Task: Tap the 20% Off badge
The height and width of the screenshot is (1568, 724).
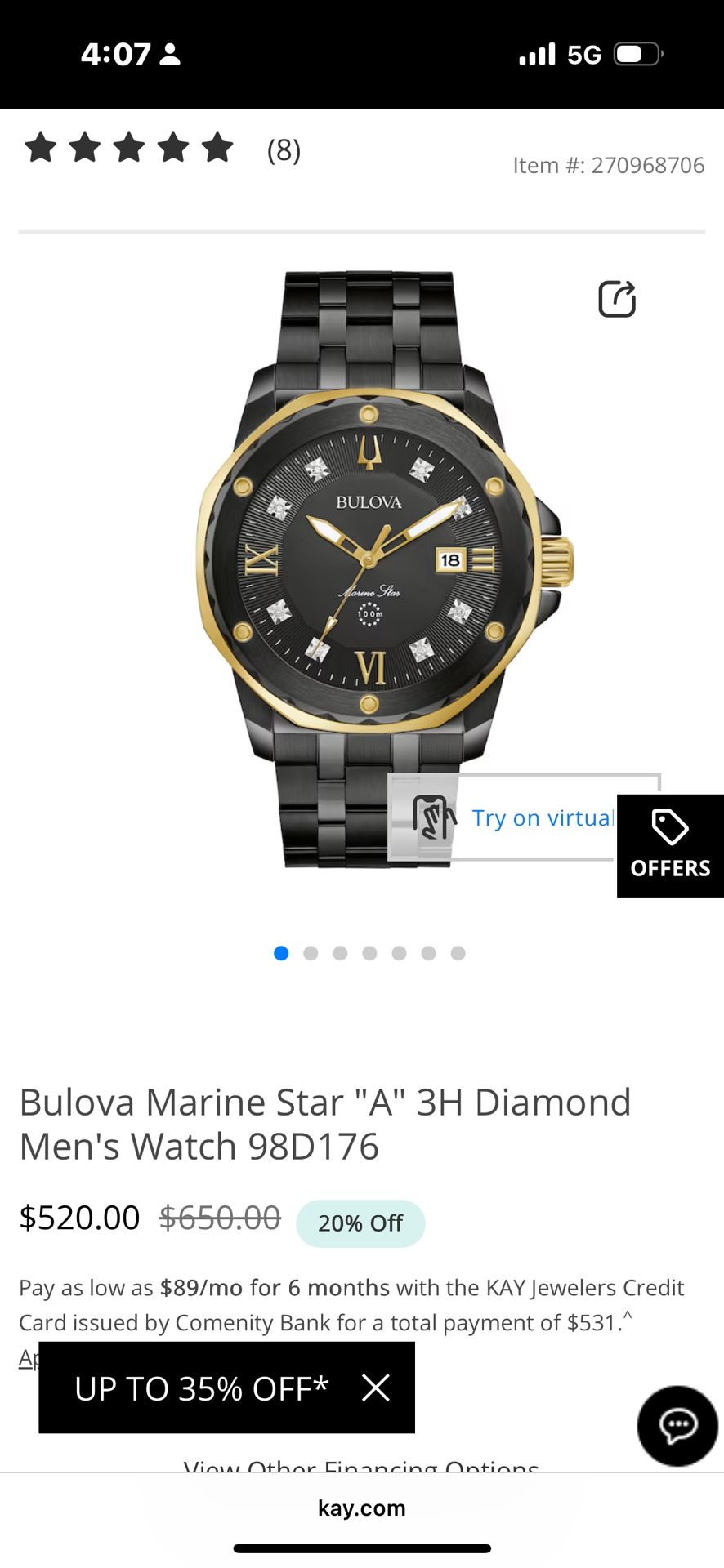Action: coord(361,1223)
